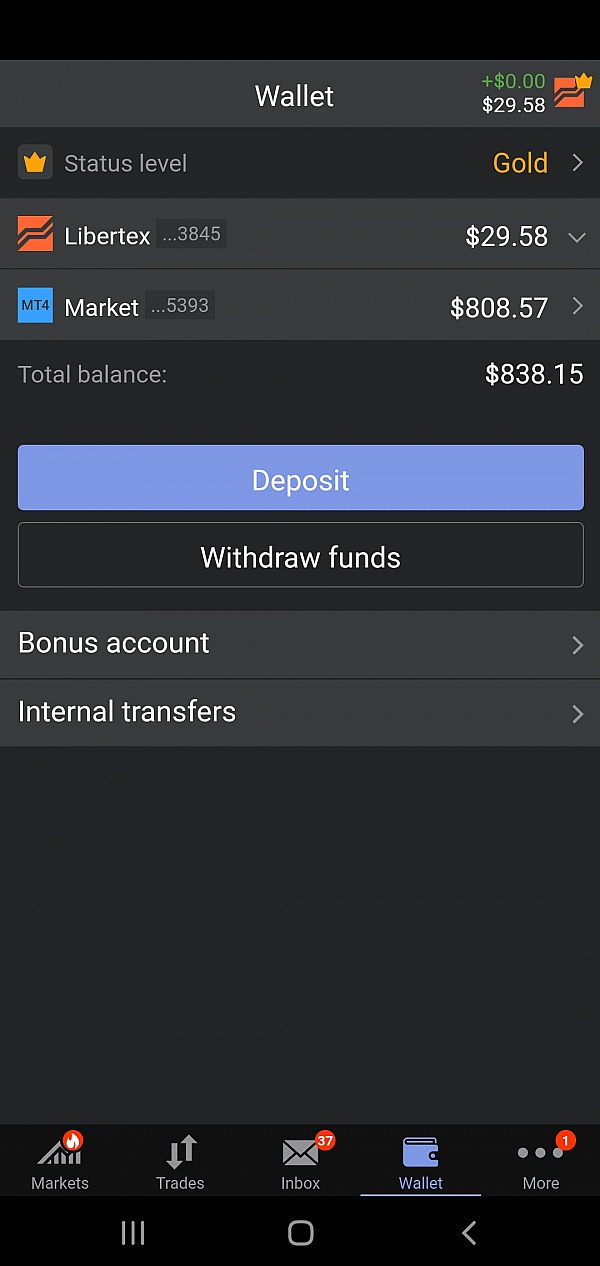Select Withdraw funds
This screenshot has height=1266, width=600.
click(x=300, y=555)
